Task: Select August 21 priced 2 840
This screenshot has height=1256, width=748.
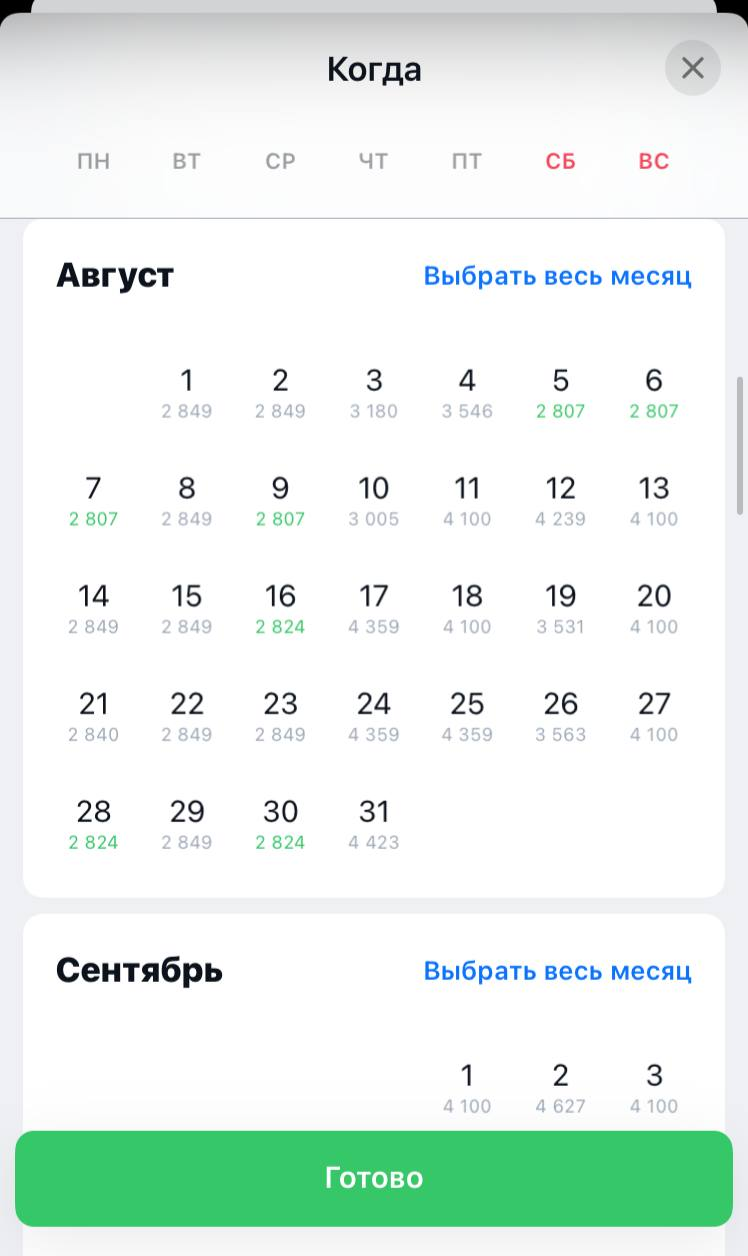Action: click(x=93, y=716)
